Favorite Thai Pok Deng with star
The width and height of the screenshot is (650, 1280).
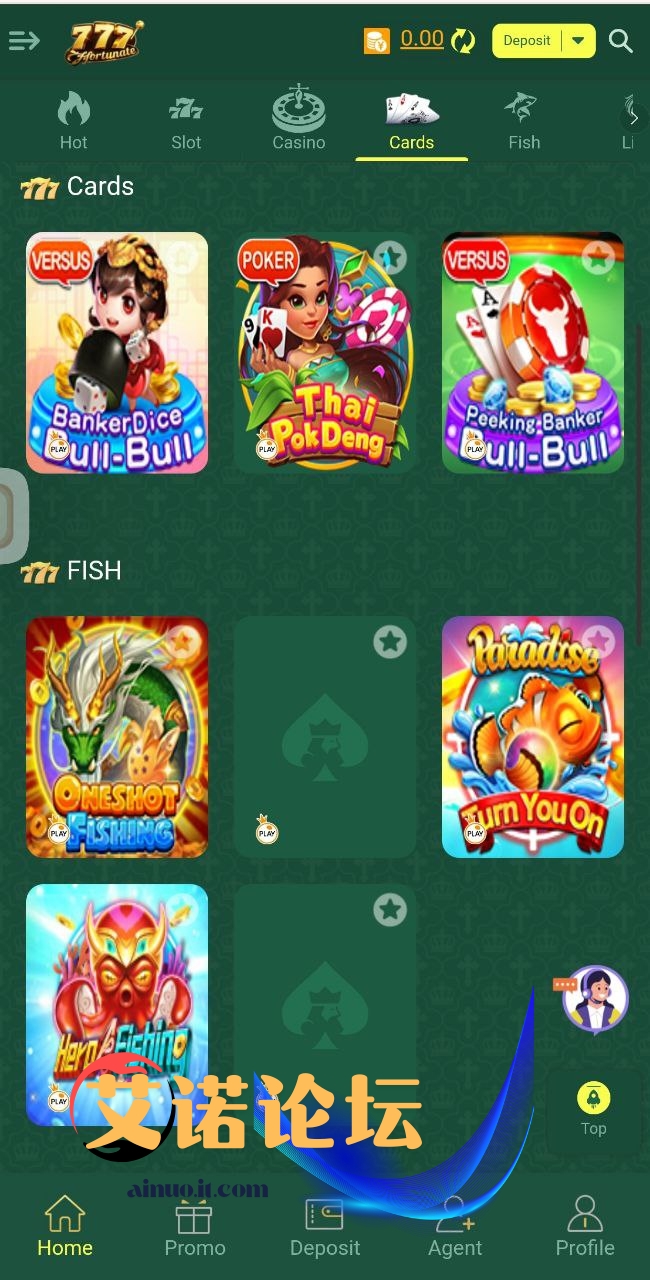pos(390,258)
